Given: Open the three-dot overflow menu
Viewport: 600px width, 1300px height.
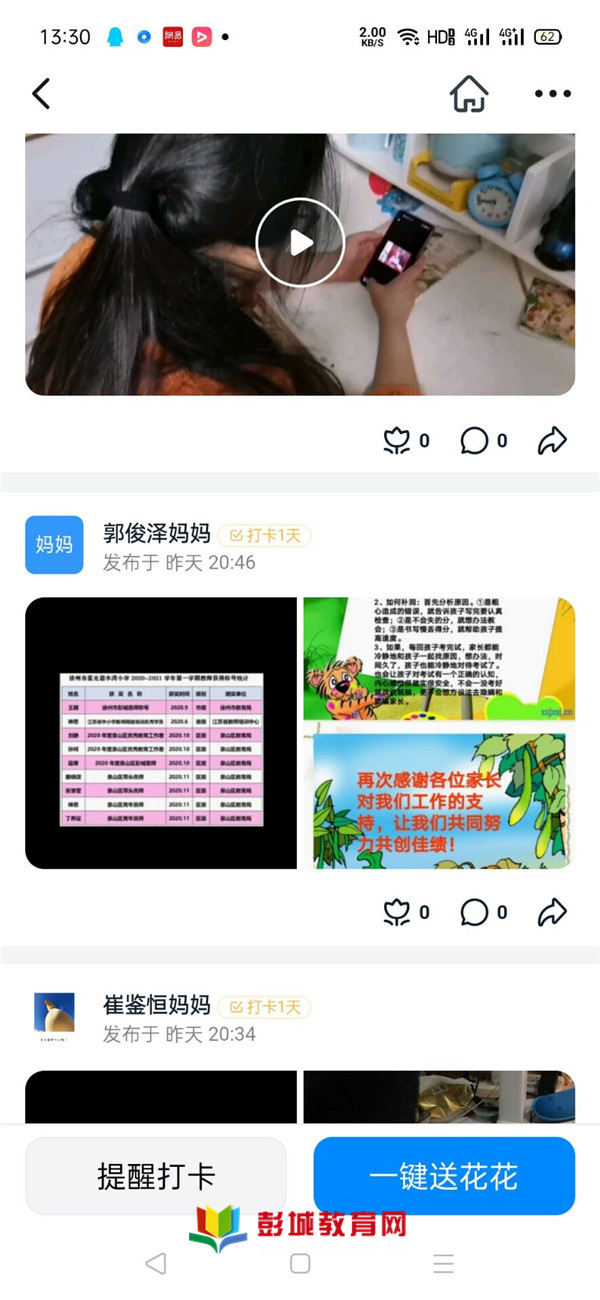Looking at the screenshot, I should pyautogui.click(x=552, y=94).
